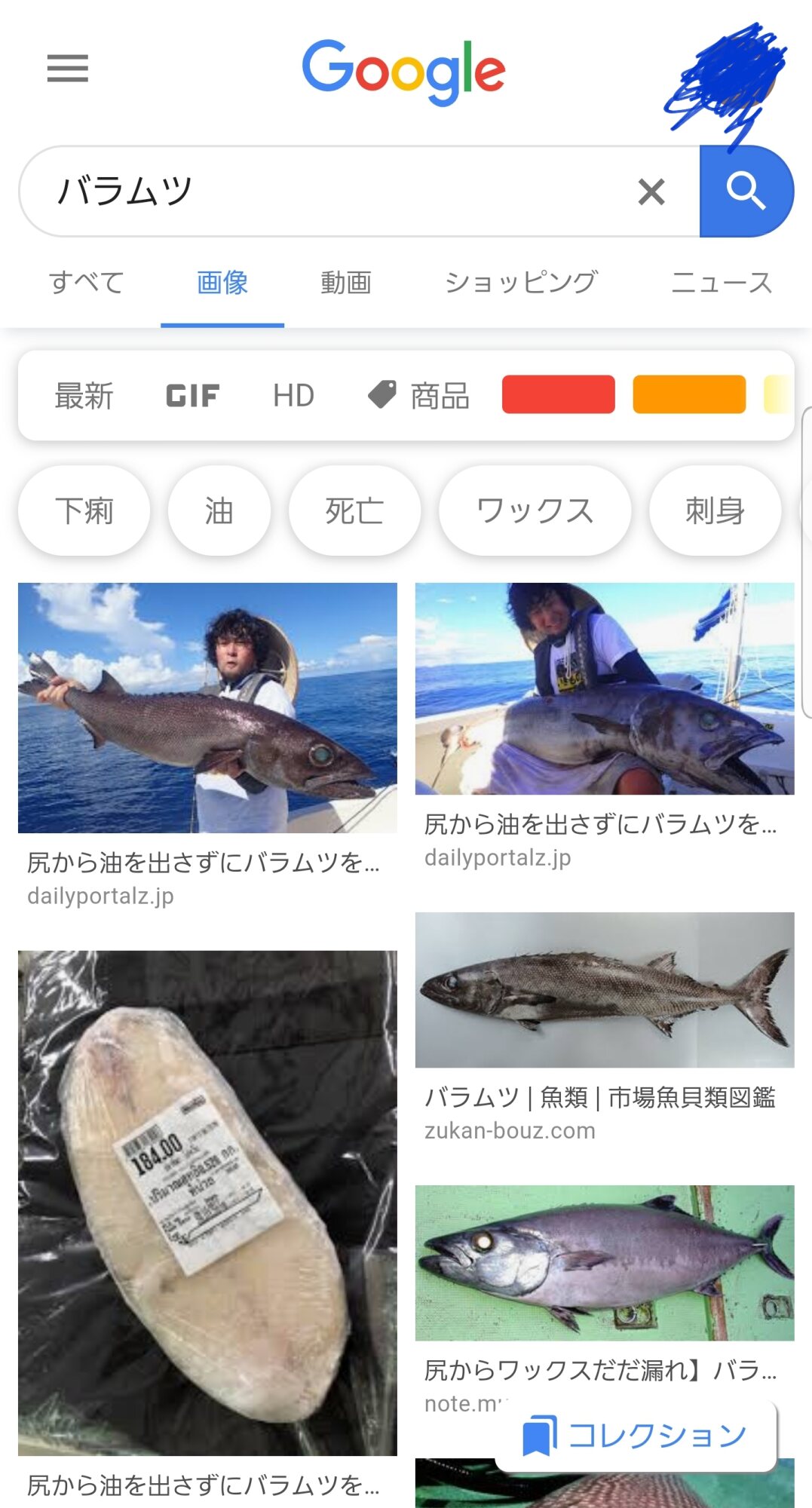Image resolution: width=812 pixels, height=1508 pixels.
Task: View the packaged fish fillet image
Action: click(207, 1203)
